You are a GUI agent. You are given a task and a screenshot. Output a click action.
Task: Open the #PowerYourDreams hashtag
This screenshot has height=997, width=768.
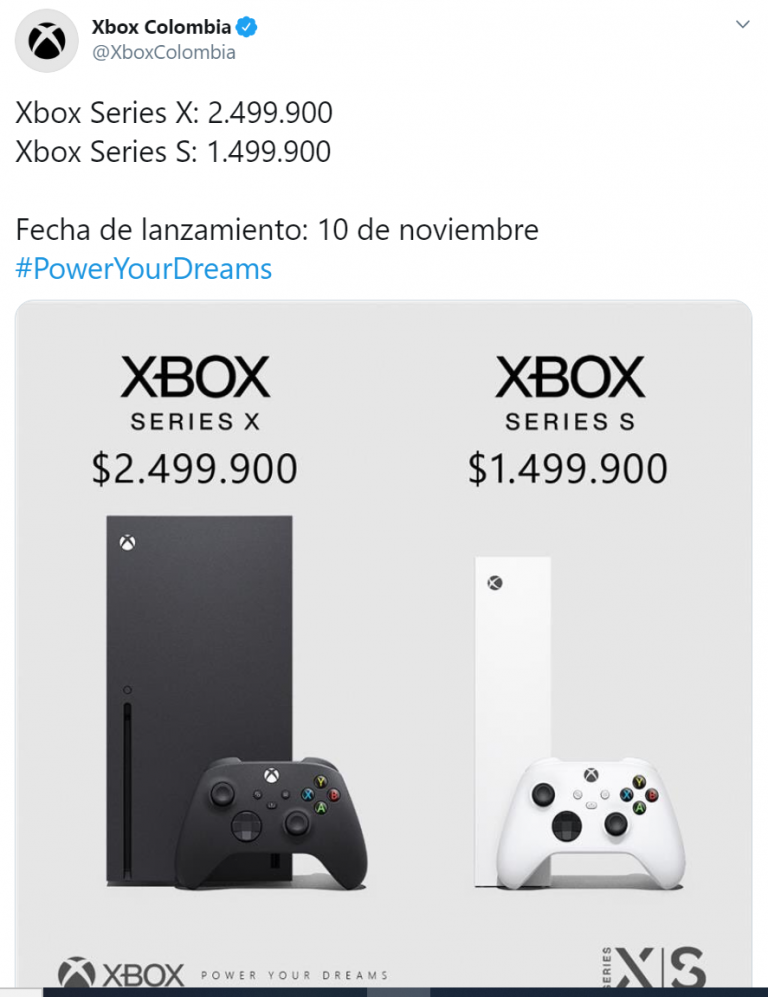click(x=144, y=269)
